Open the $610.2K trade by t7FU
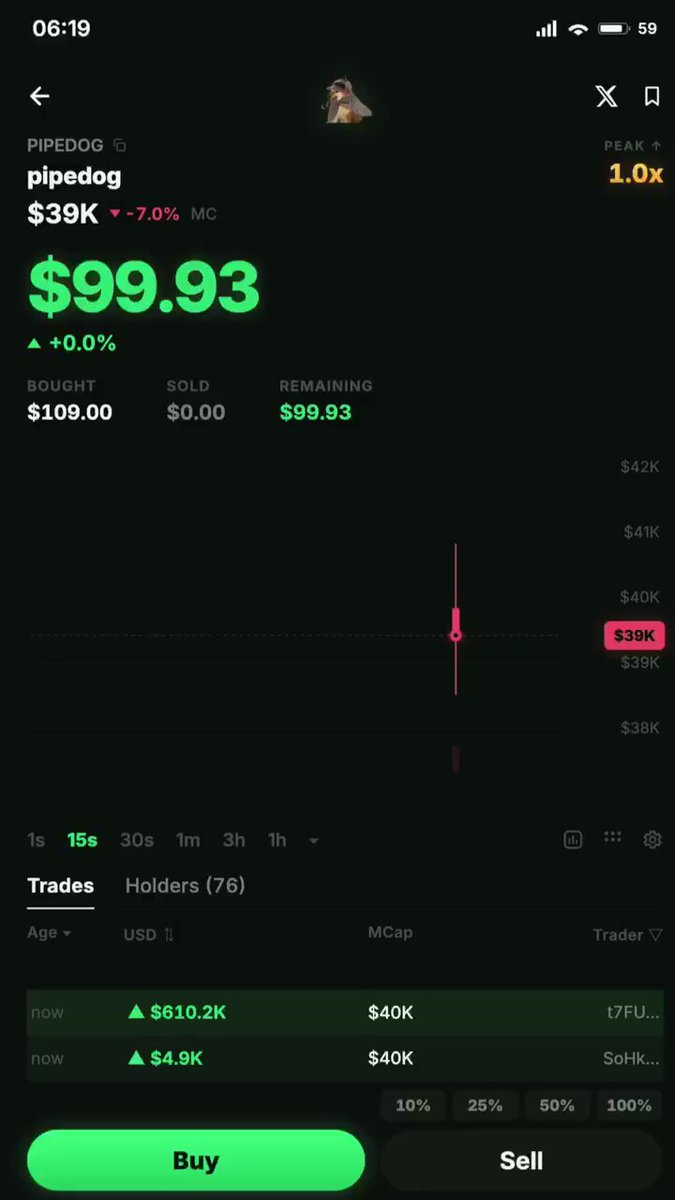This screenshot has height=1200, width=675. (345, 1012)
